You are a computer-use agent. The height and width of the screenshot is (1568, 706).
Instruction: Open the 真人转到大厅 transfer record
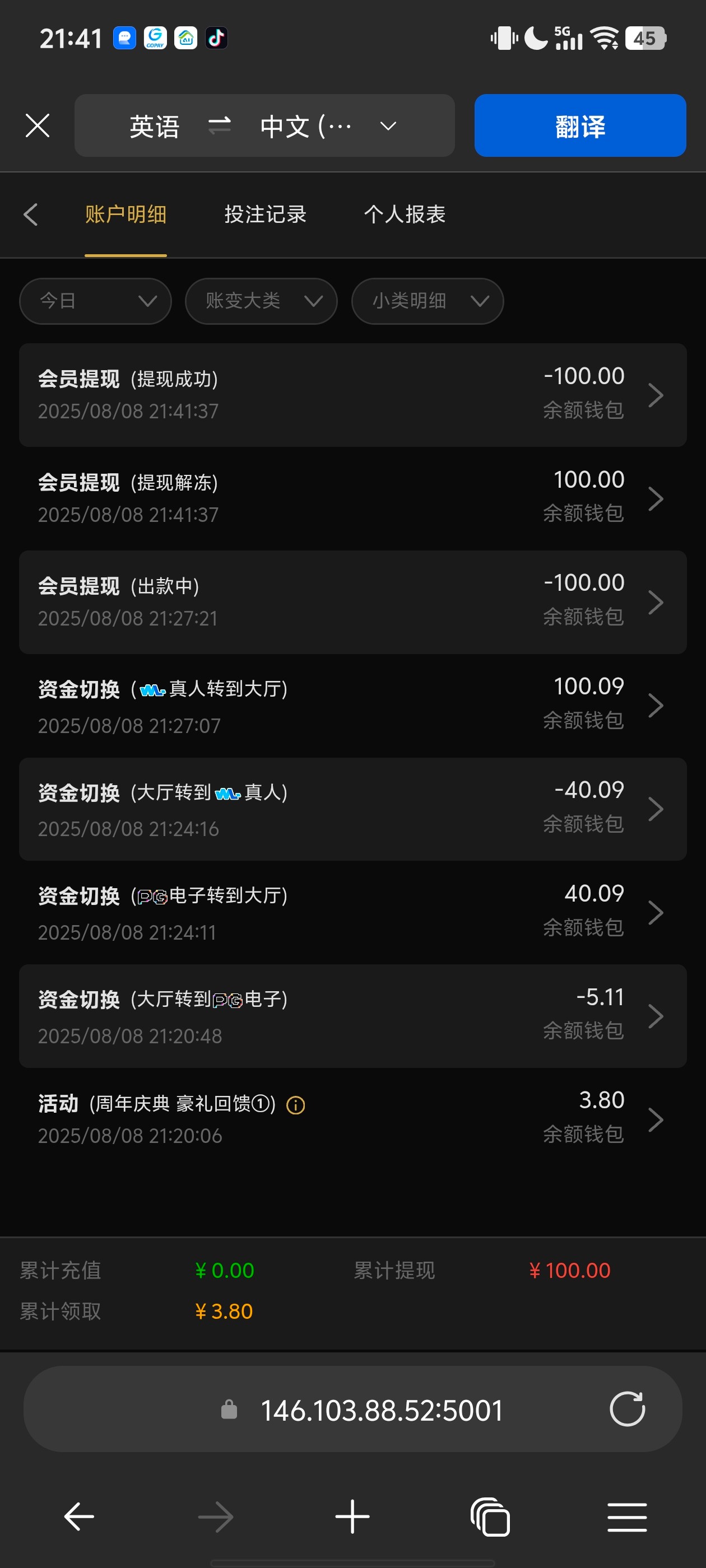click(x=352, y=705)
